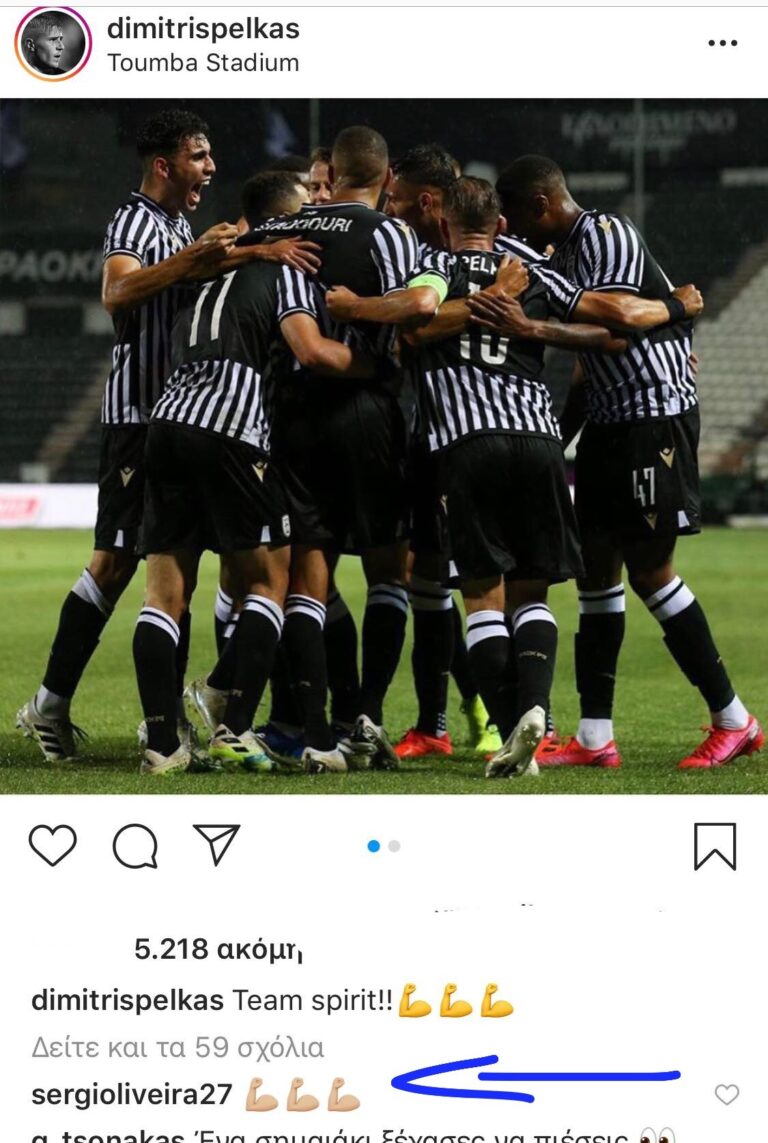
Task: Open Toumba Stadium location page
Action: pyautogui.click(x=202, y=62)
